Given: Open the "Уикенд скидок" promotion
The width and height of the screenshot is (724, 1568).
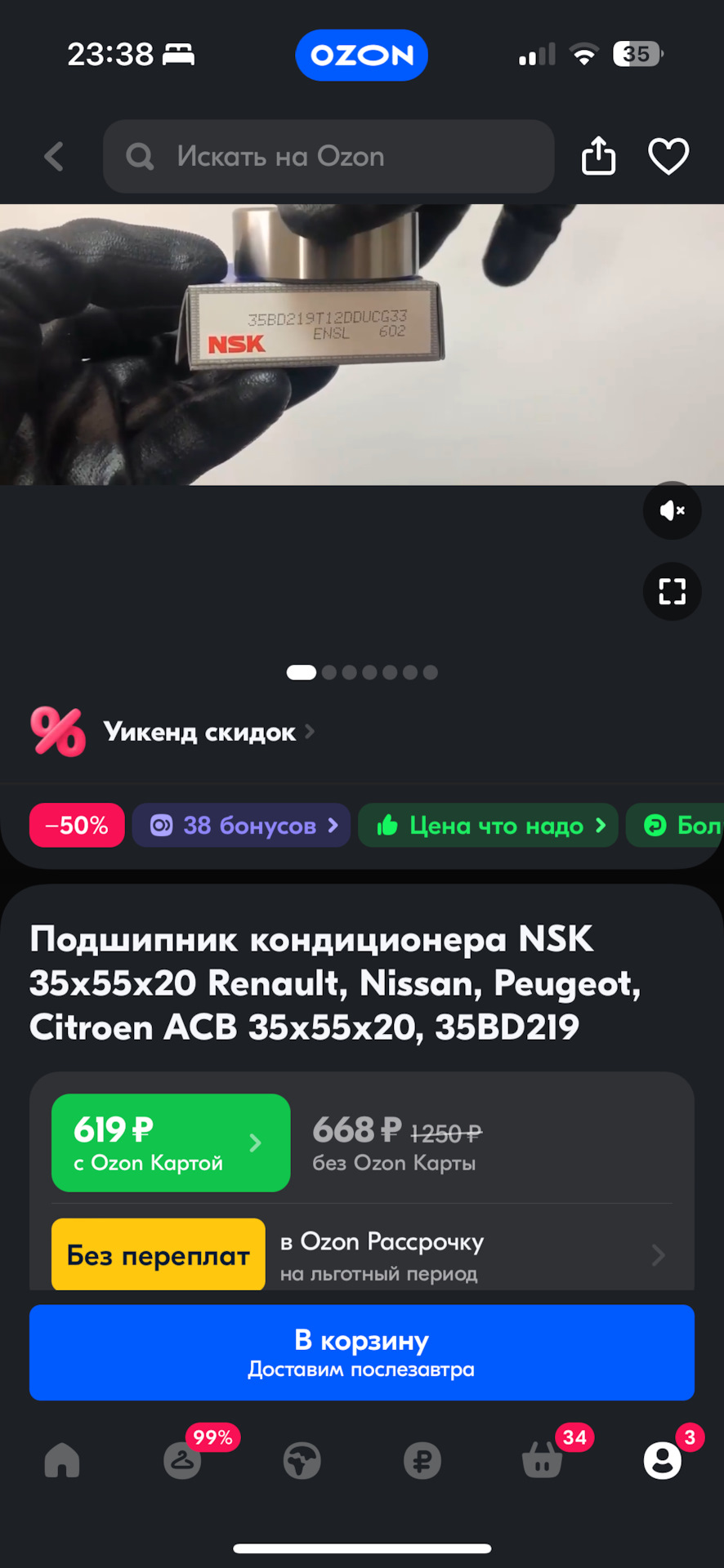Looking at the screenshot, I should tap(199, 732).
